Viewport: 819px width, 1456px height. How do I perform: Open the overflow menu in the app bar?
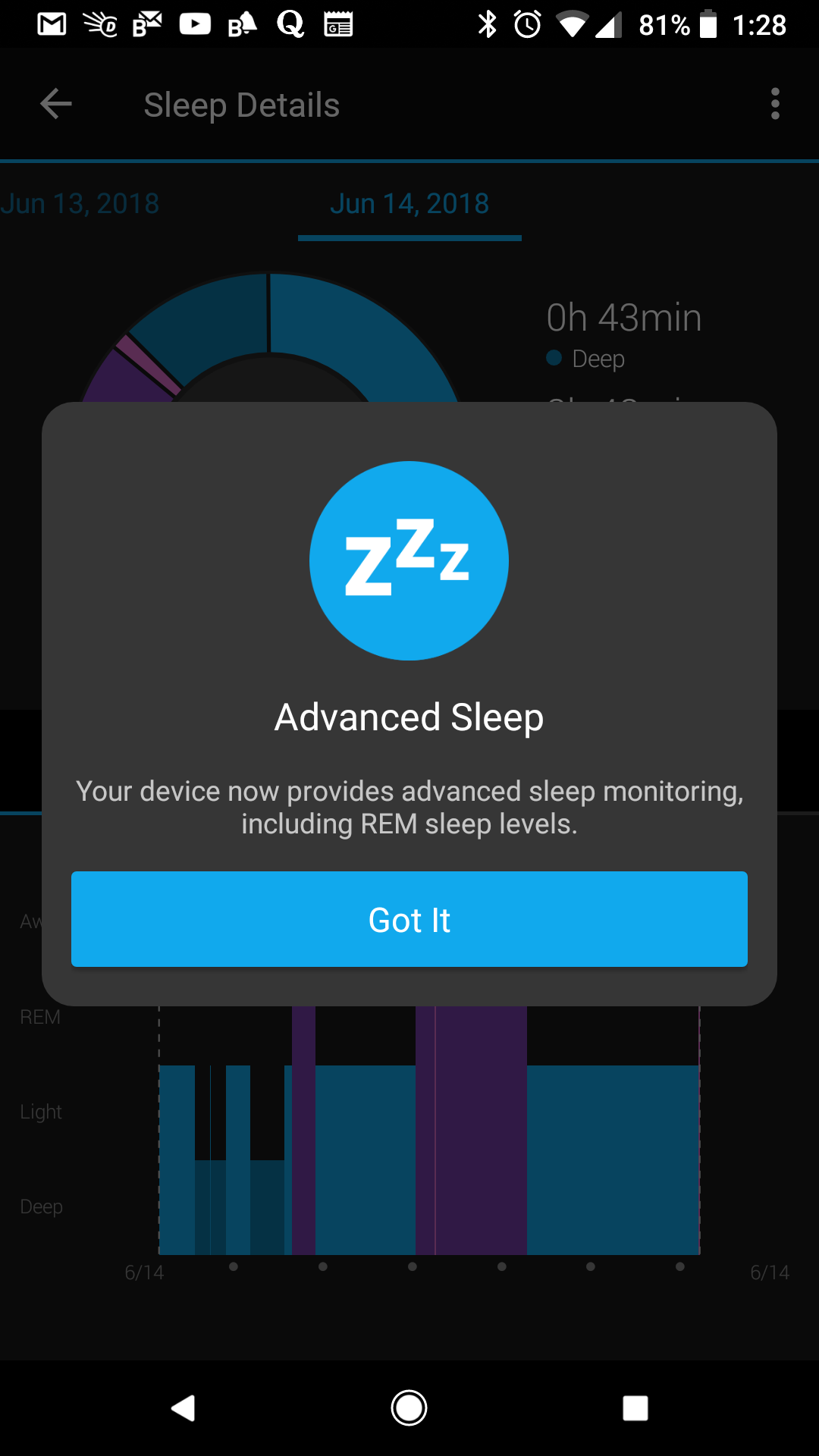775,104
